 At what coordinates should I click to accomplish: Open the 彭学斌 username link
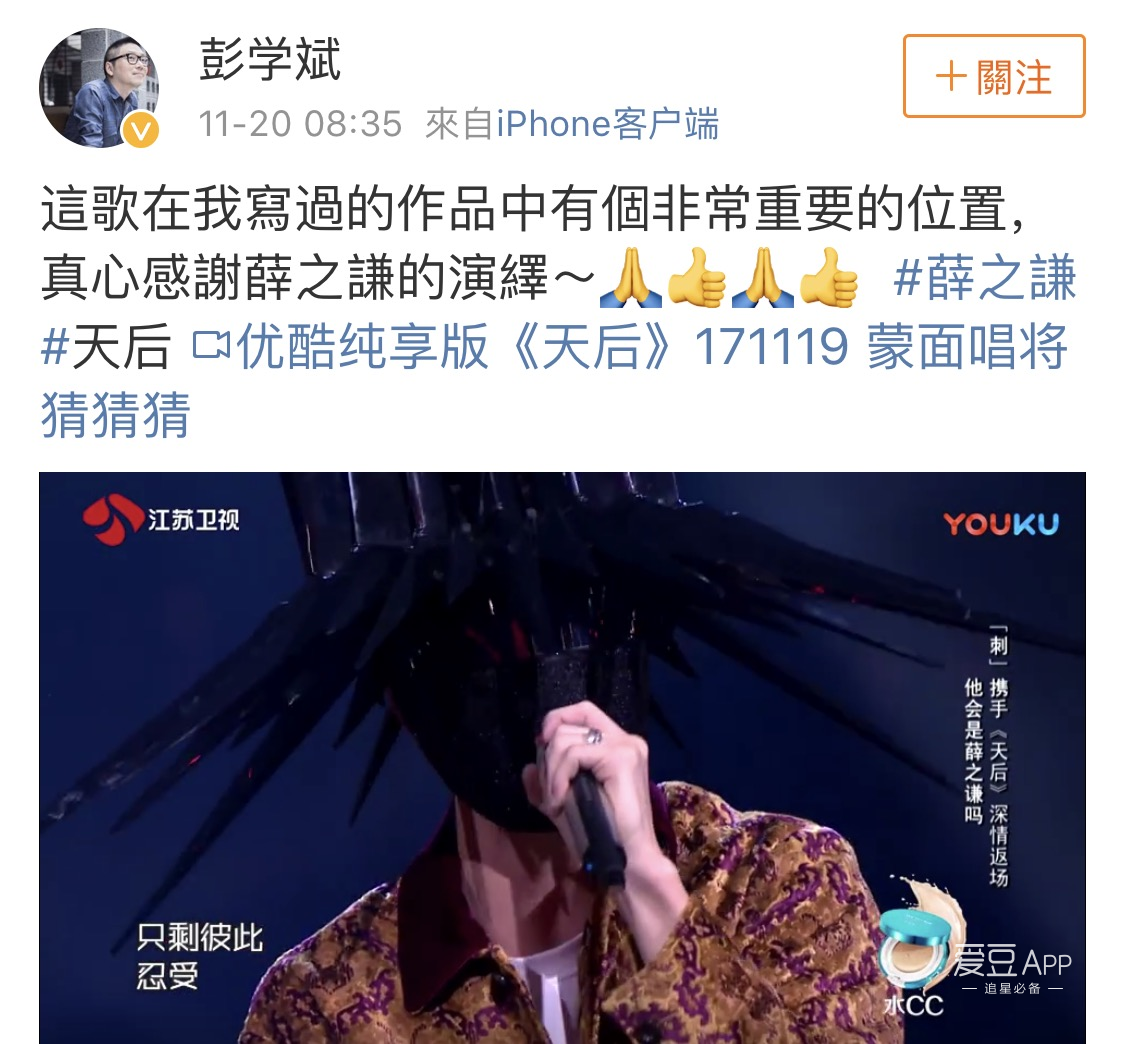(271, 60)
